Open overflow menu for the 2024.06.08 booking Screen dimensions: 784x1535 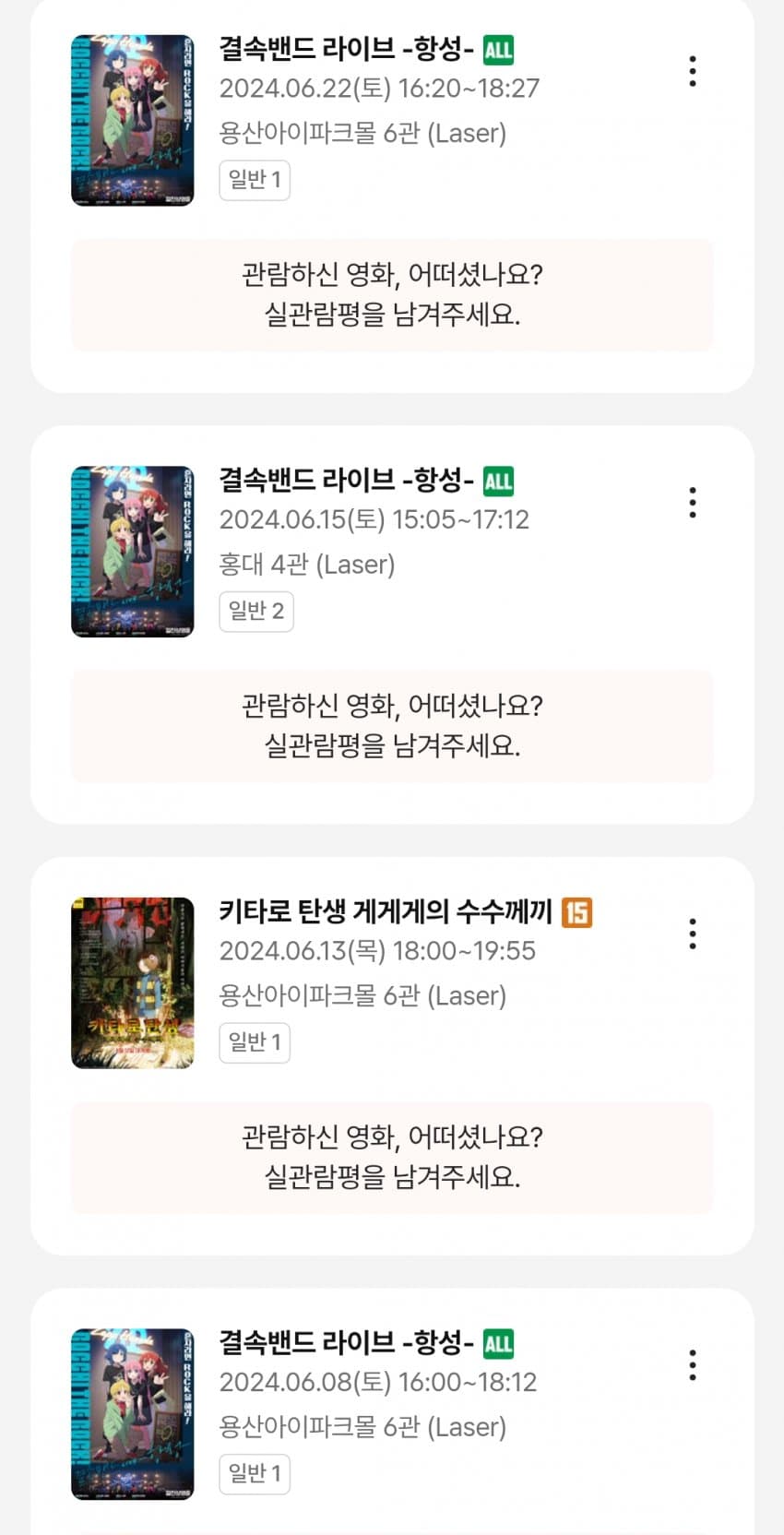coord(692,1364)
